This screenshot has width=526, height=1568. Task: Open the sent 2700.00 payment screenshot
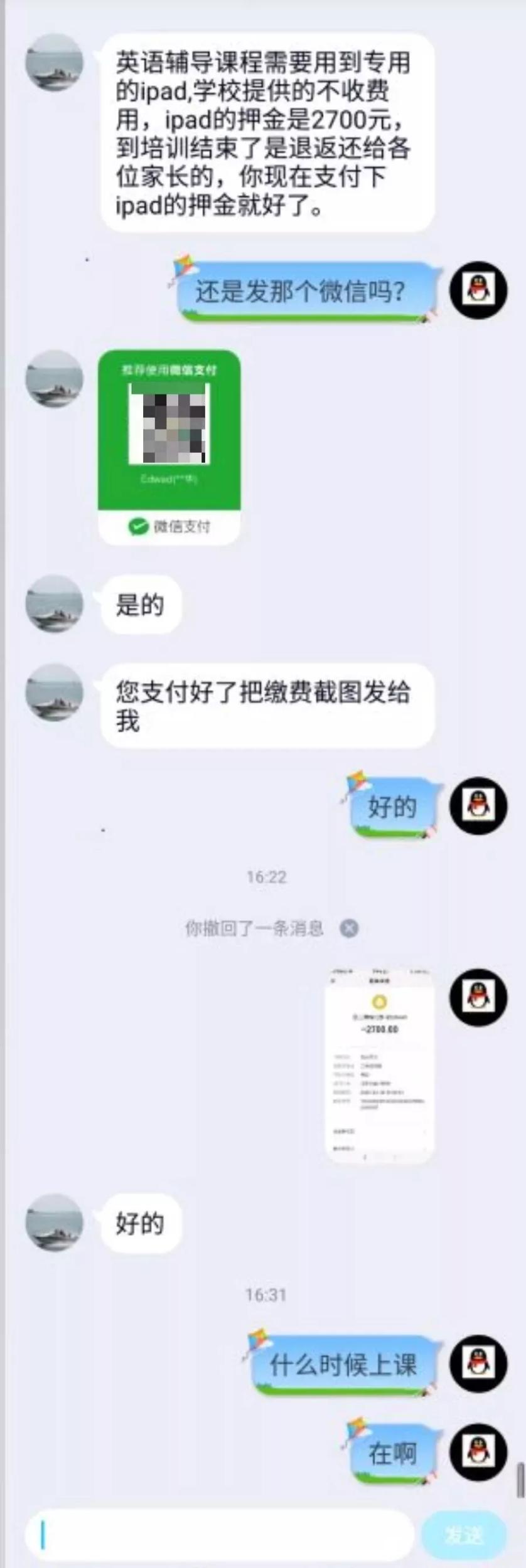(x=379, y=1065)
